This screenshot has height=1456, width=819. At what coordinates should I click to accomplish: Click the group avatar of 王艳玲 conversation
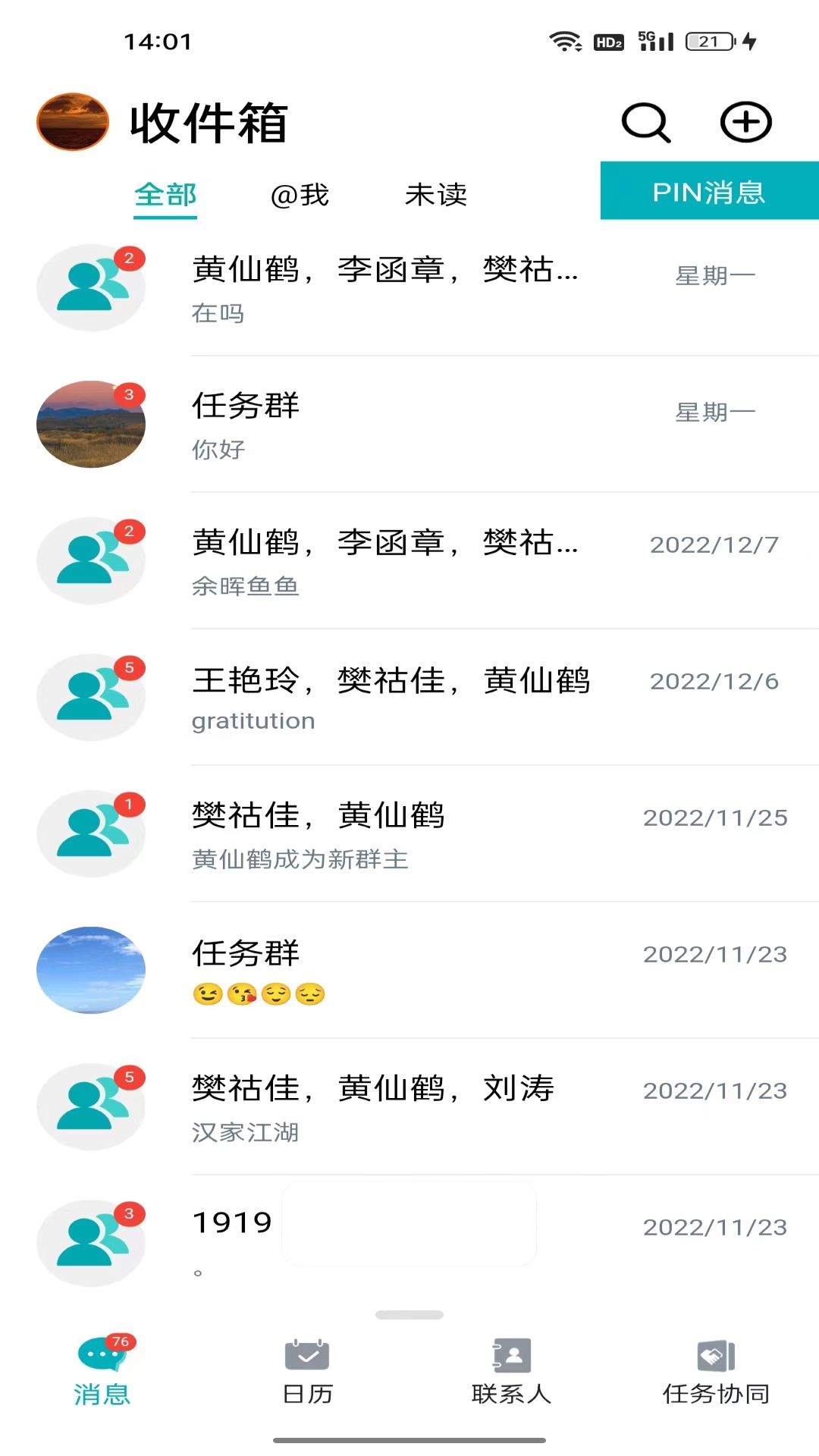point(91,696)
